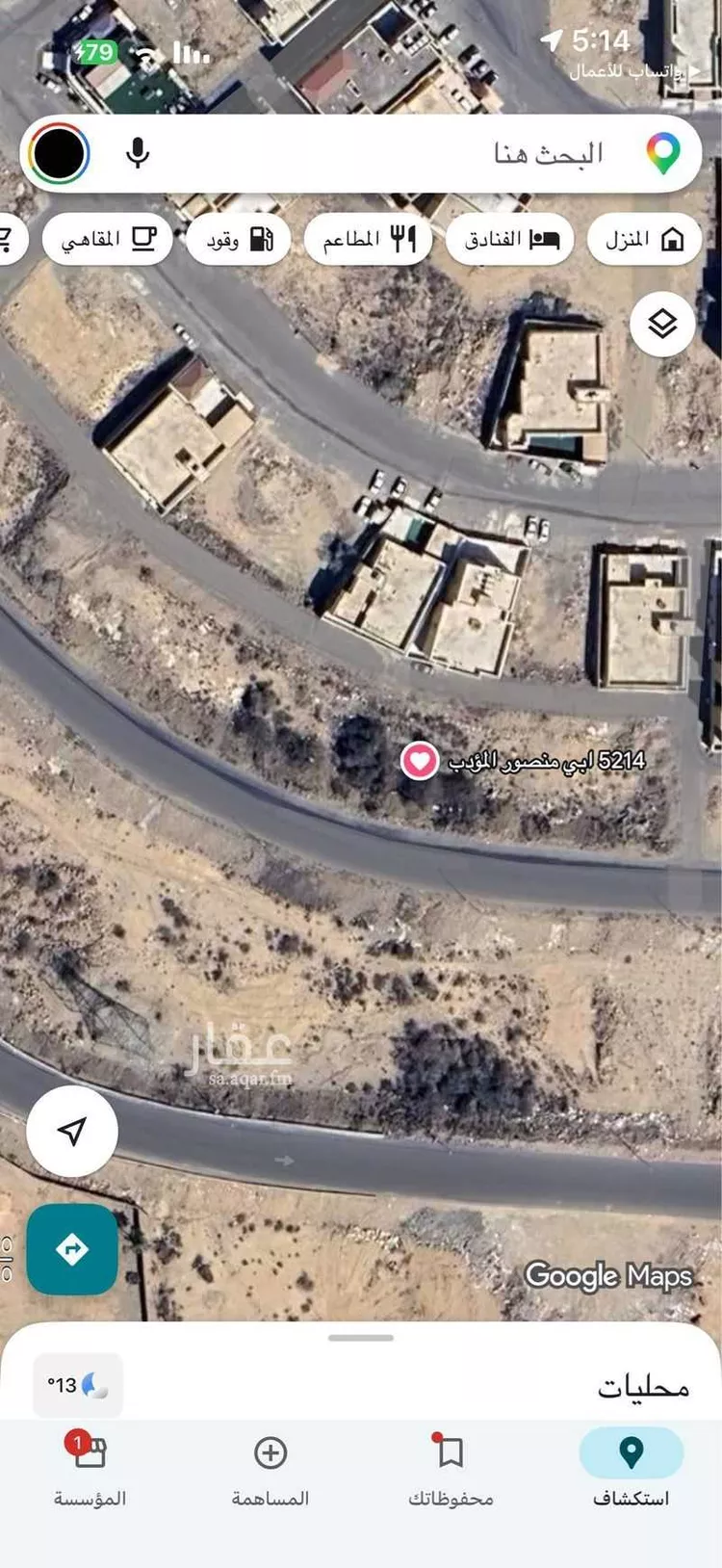Open the 13° weather widget
Screen dimensions: 722x1568
point(78,1385)
